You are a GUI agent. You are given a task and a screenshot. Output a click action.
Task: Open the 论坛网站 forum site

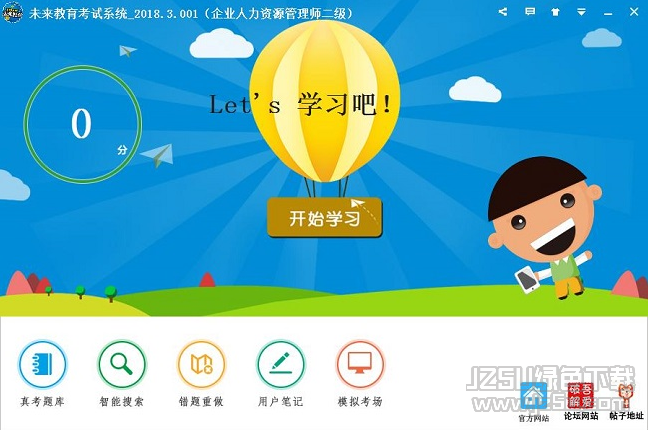tap(580, 396)
